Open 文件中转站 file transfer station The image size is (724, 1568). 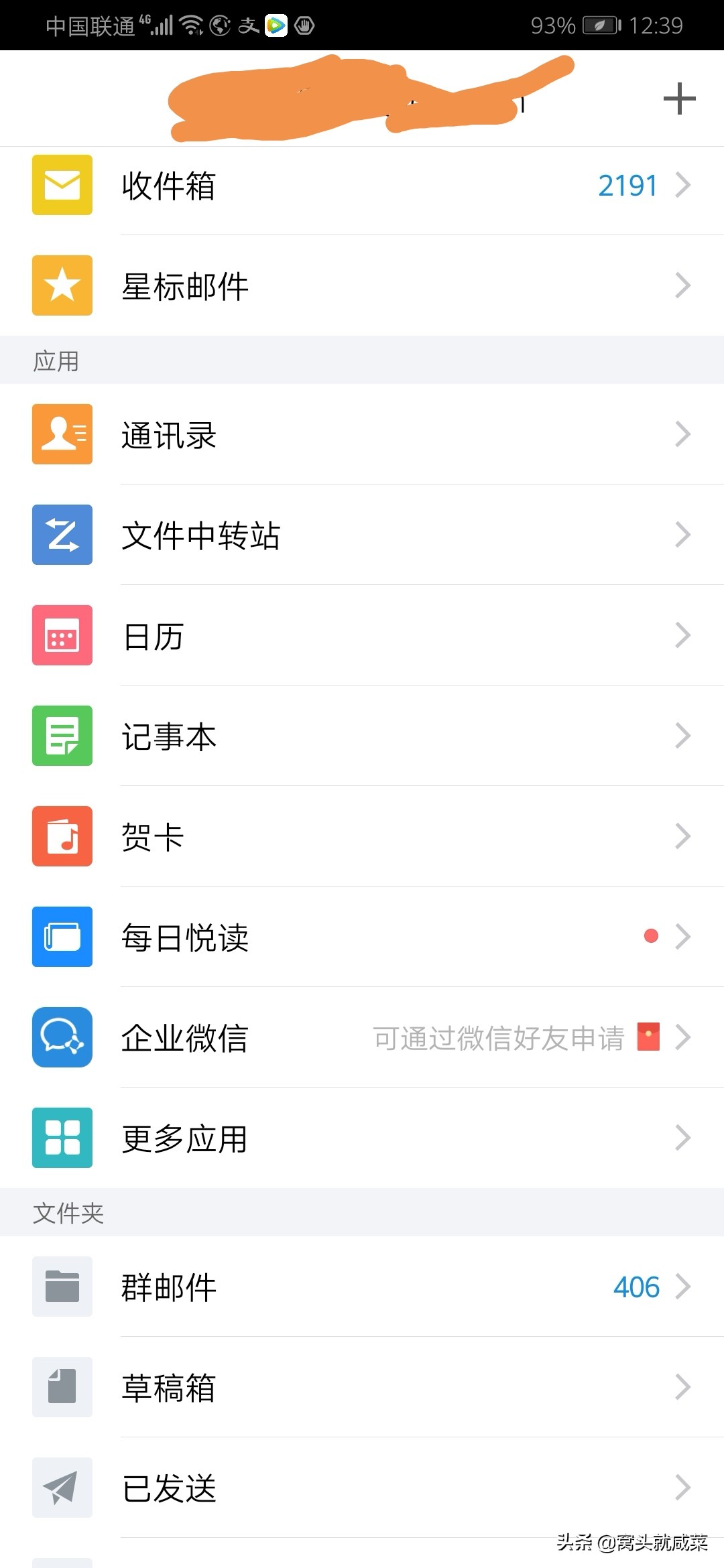click(362, 535)
